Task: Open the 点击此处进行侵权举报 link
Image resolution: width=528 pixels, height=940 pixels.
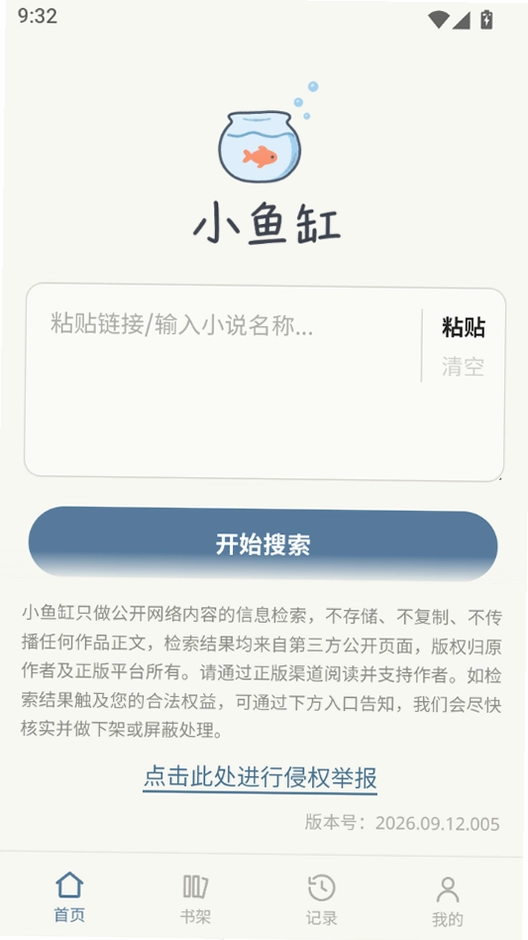Action: click(260, 778)
